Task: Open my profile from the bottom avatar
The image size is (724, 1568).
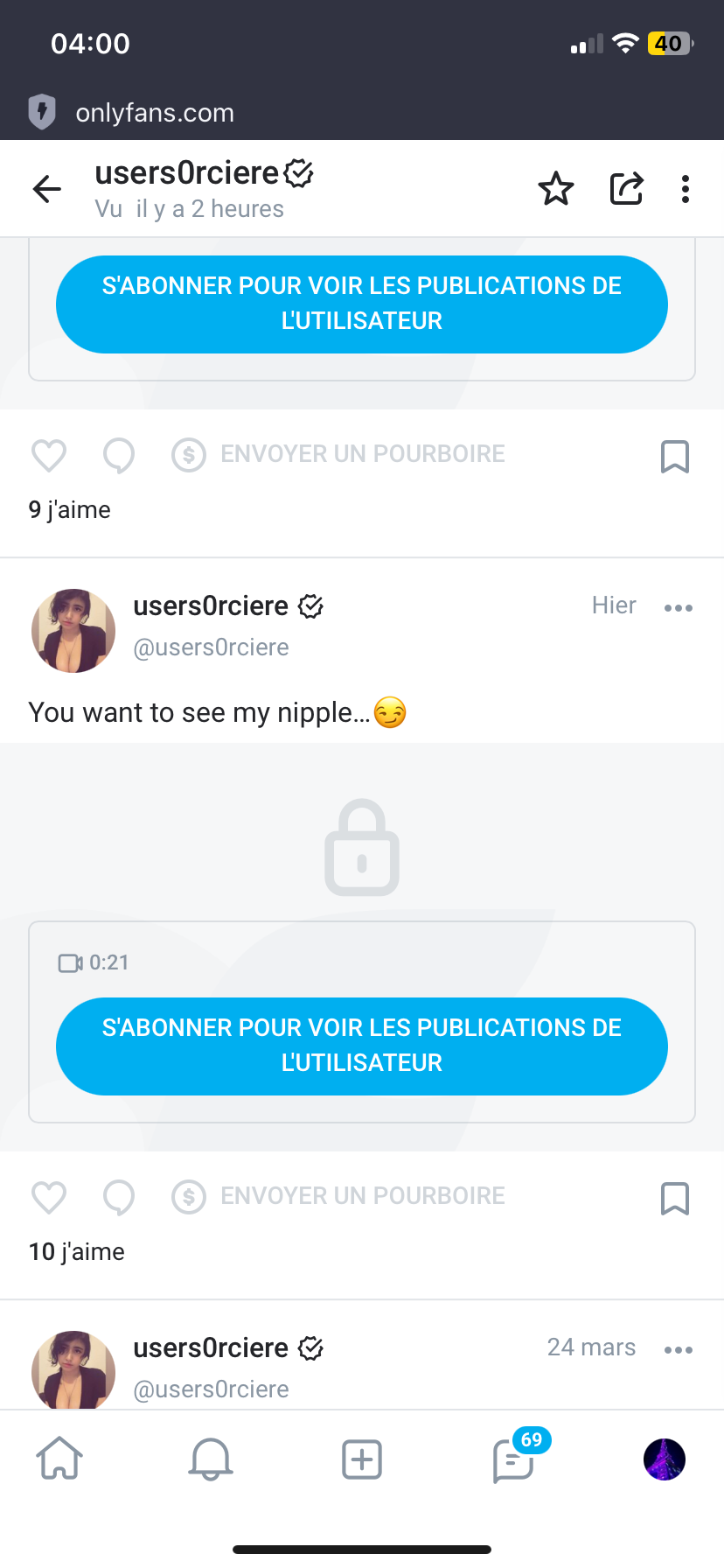Action: (665, 1459)
